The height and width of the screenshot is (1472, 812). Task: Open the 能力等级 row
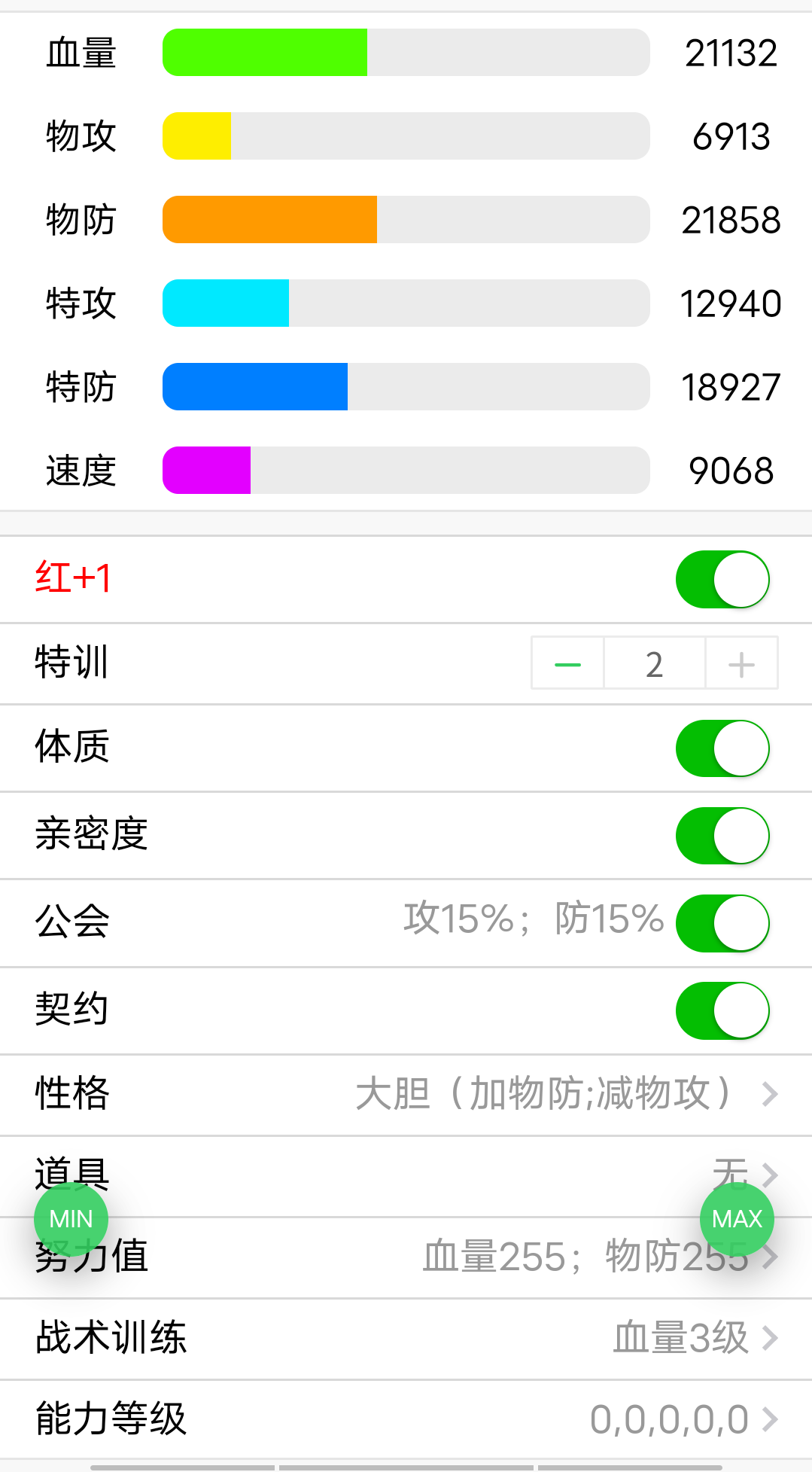coord(406,1419)
